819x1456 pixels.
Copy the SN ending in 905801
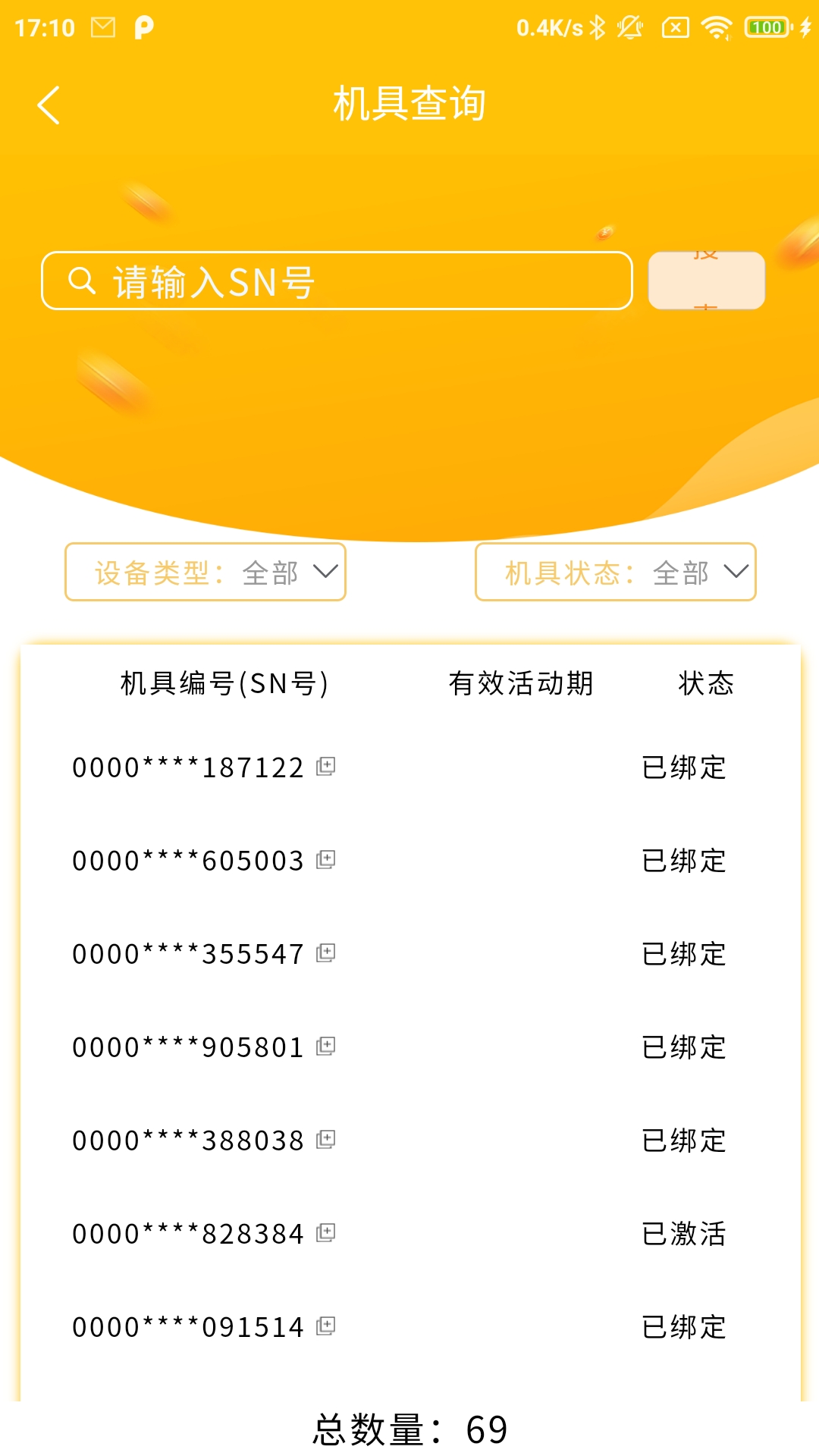(x=326, y=1047)
